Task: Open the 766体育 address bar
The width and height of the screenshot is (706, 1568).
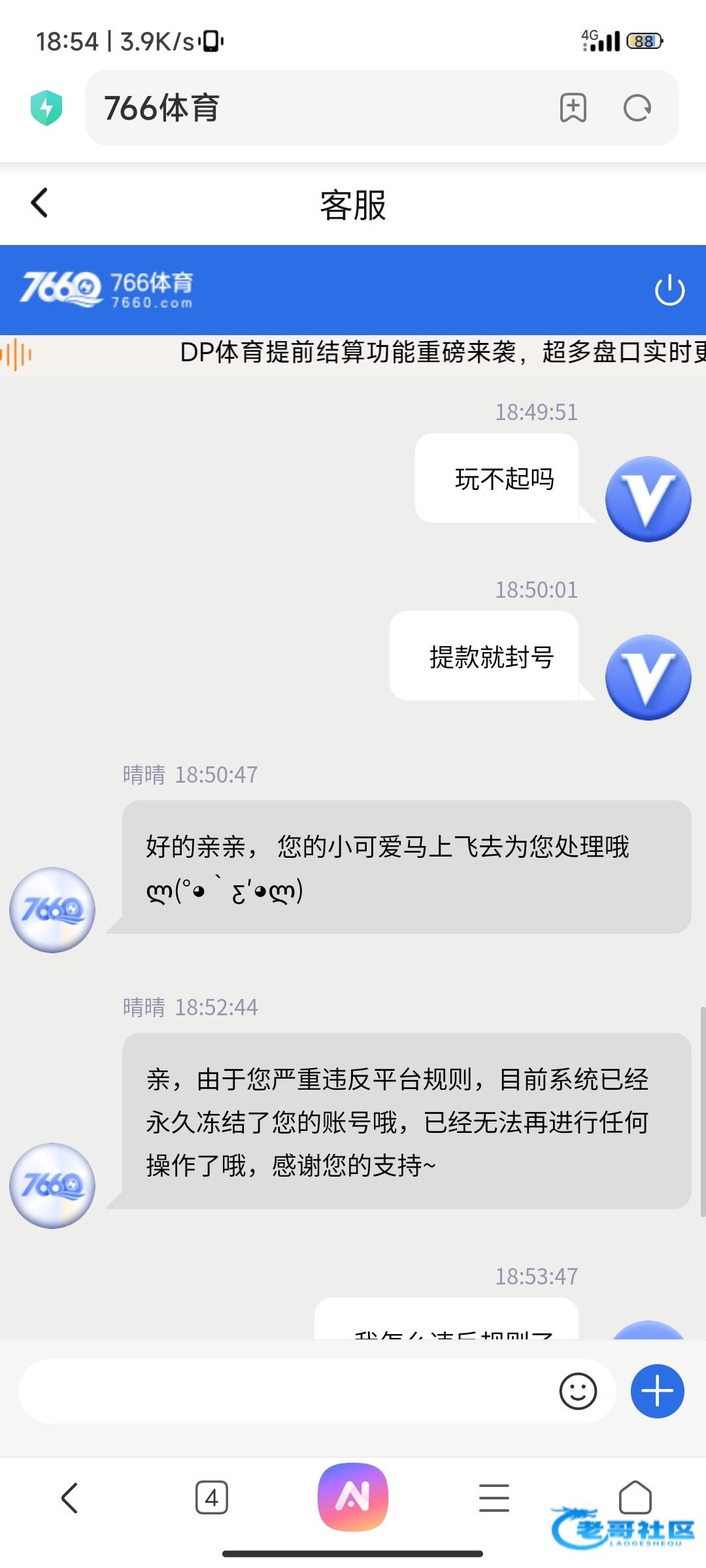Action: coord(320,108)
